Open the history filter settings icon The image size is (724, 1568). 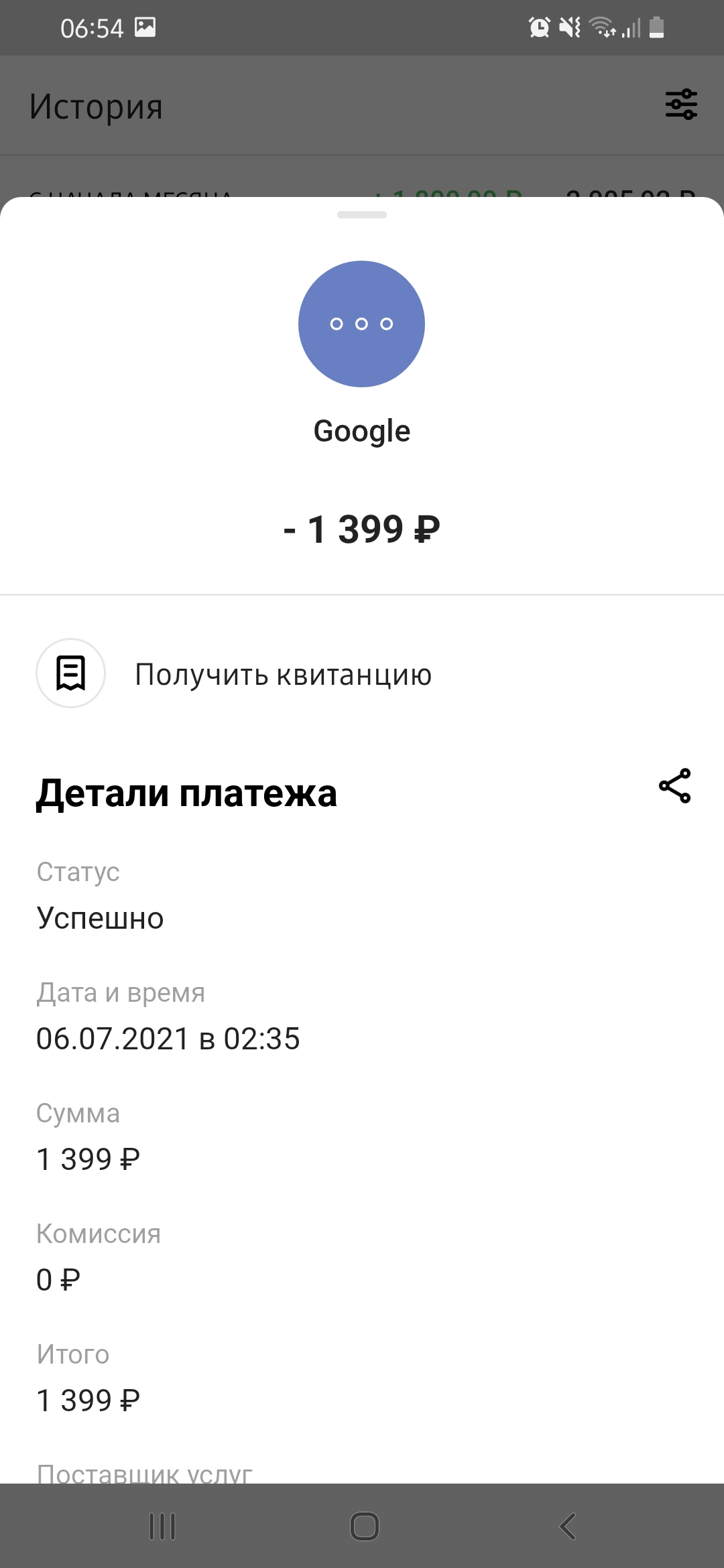[681, 105]
